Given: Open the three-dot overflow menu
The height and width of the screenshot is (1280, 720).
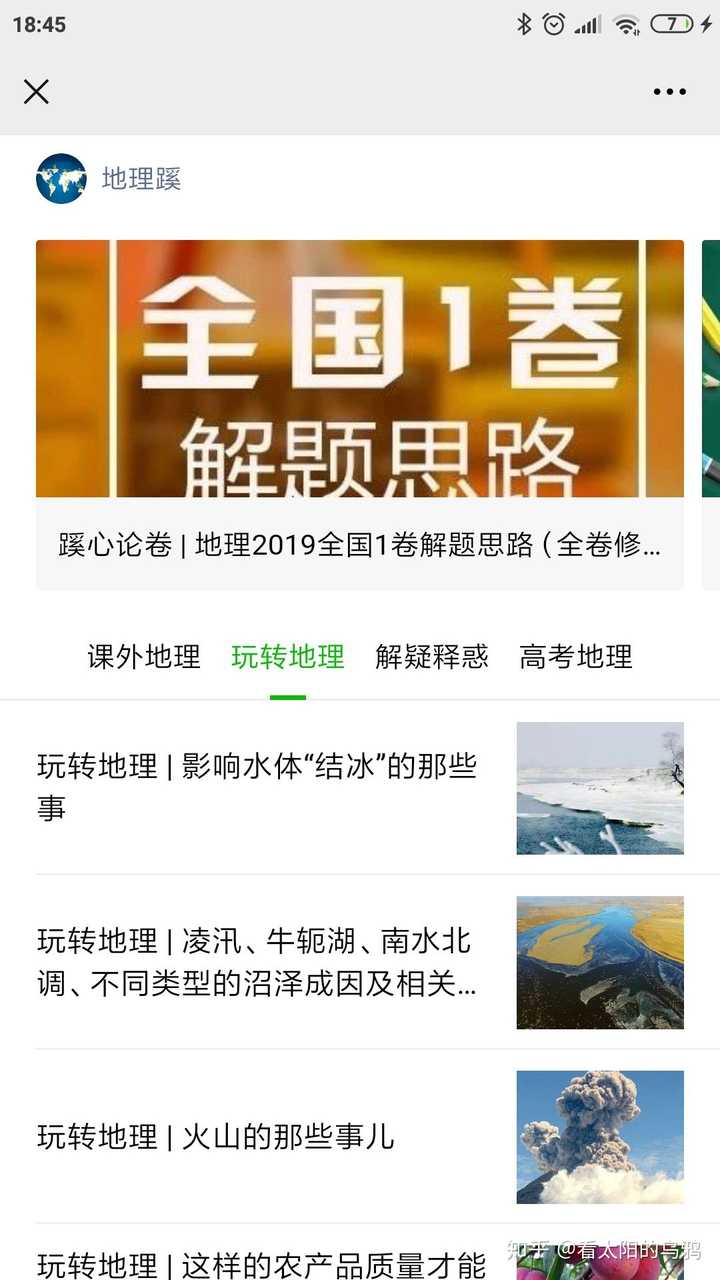Looking at the screenshot, I should pos(669,92).
